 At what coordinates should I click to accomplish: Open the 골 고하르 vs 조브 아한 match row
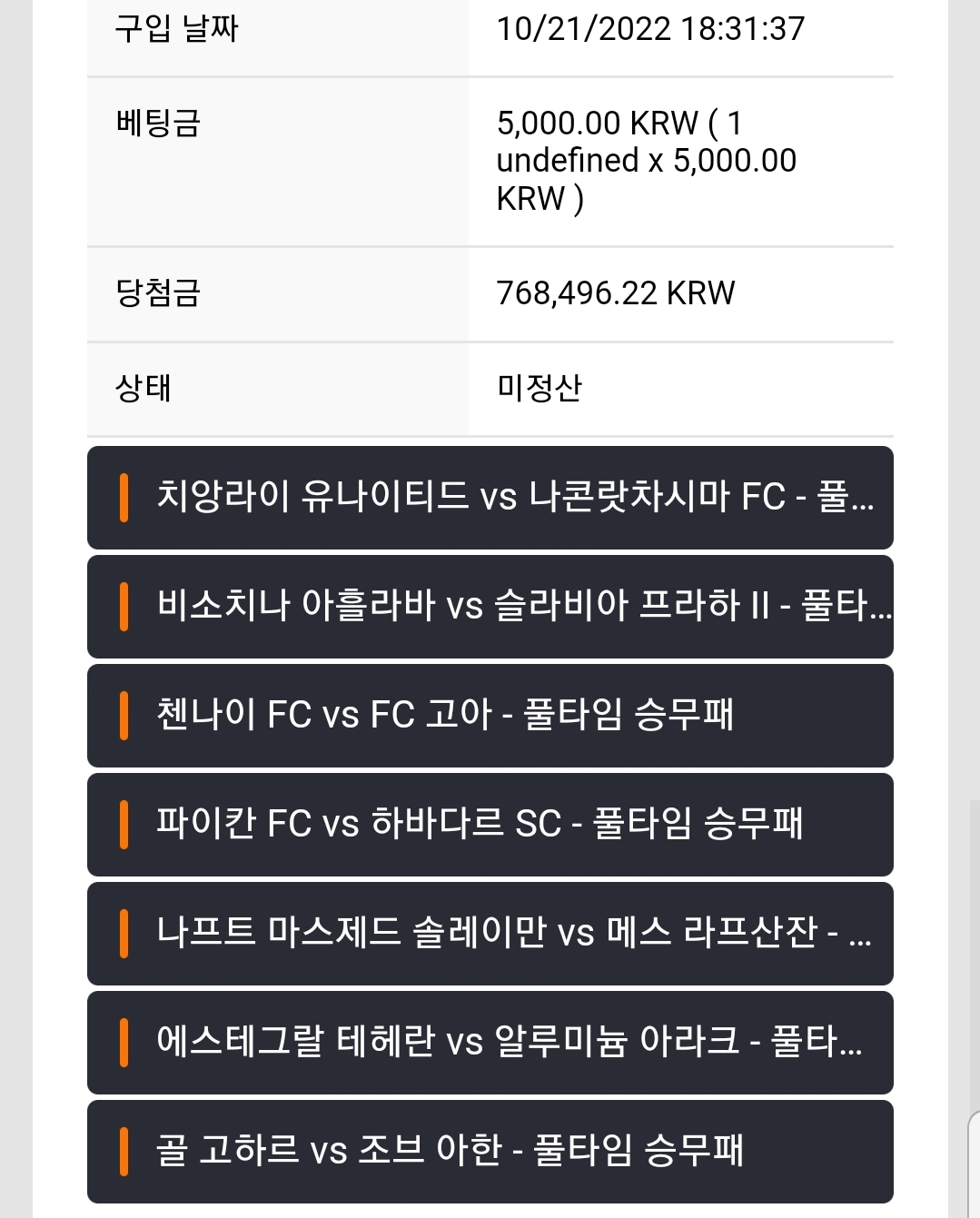tap(490, 1152)
